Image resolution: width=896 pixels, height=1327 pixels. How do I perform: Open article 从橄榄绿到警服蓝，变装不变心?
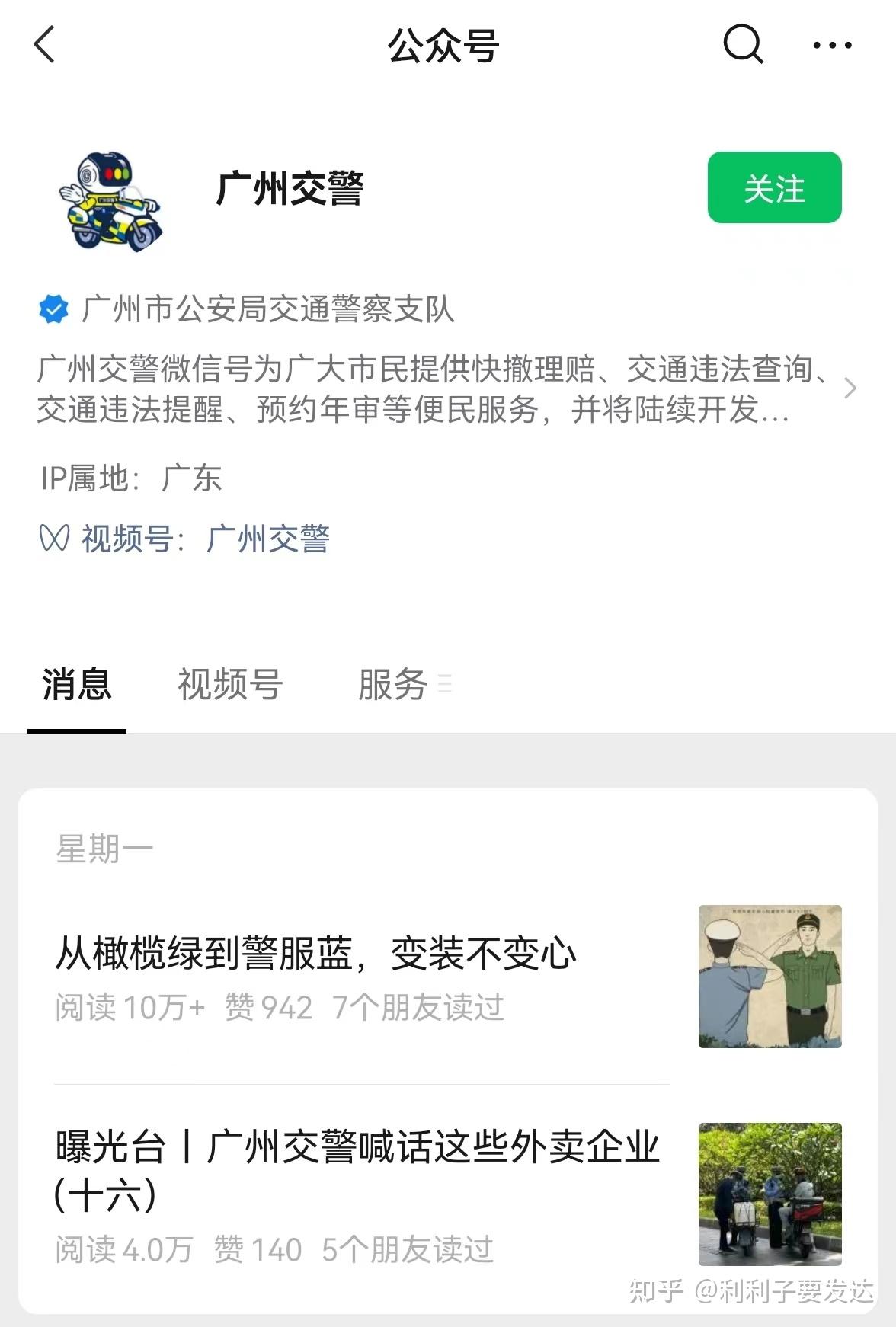pos(315,954)
